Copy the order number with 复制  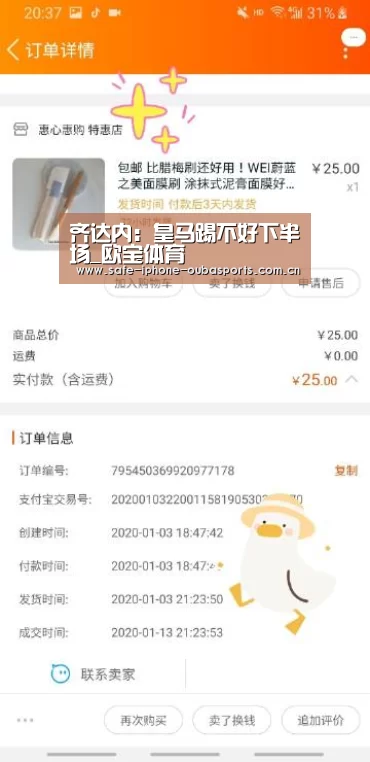click(346, 470)
